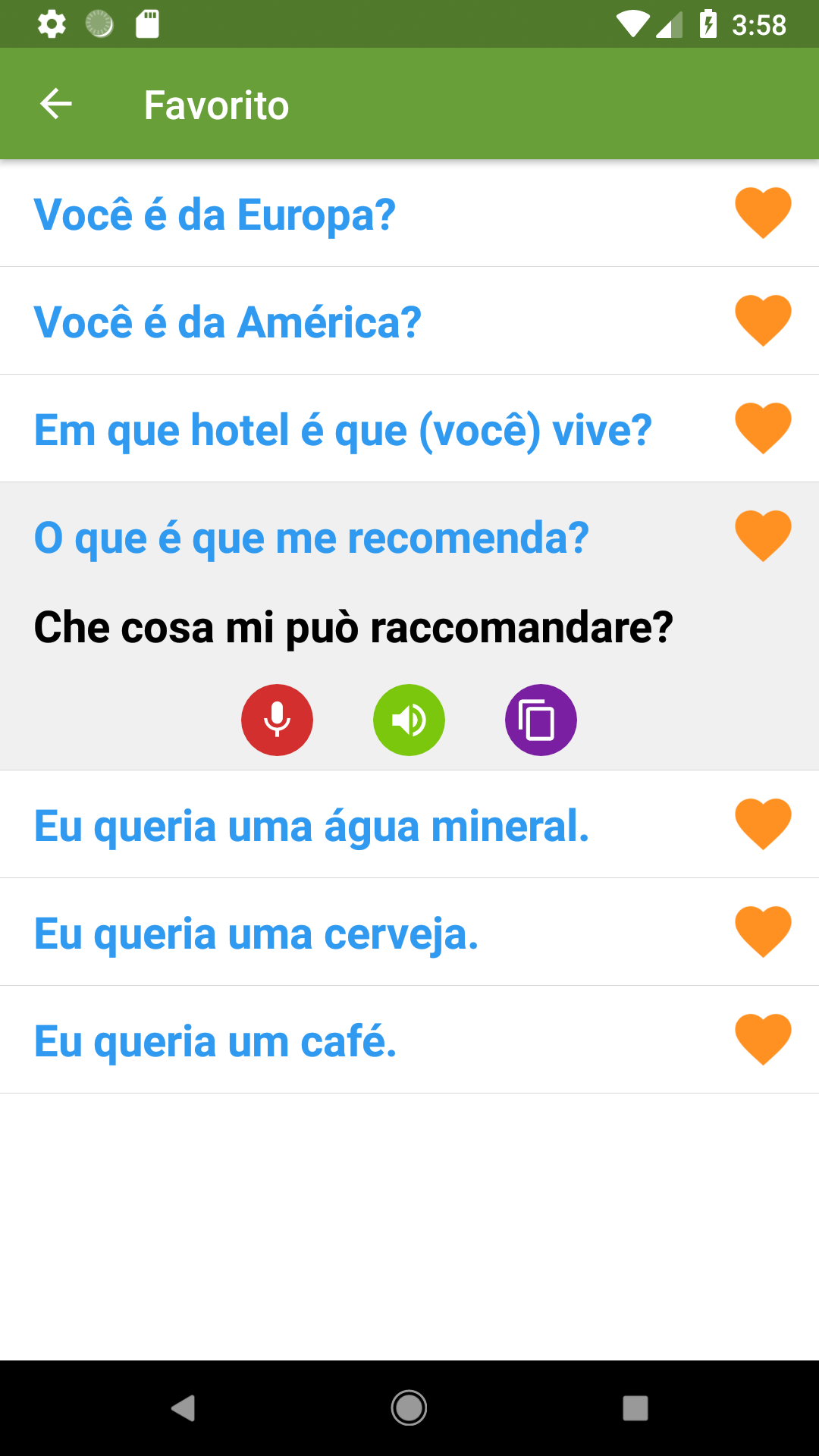Open the phrase 'Você é da Europa?'
Viewport: 819px width, 1456px height.
coord(215,215)
